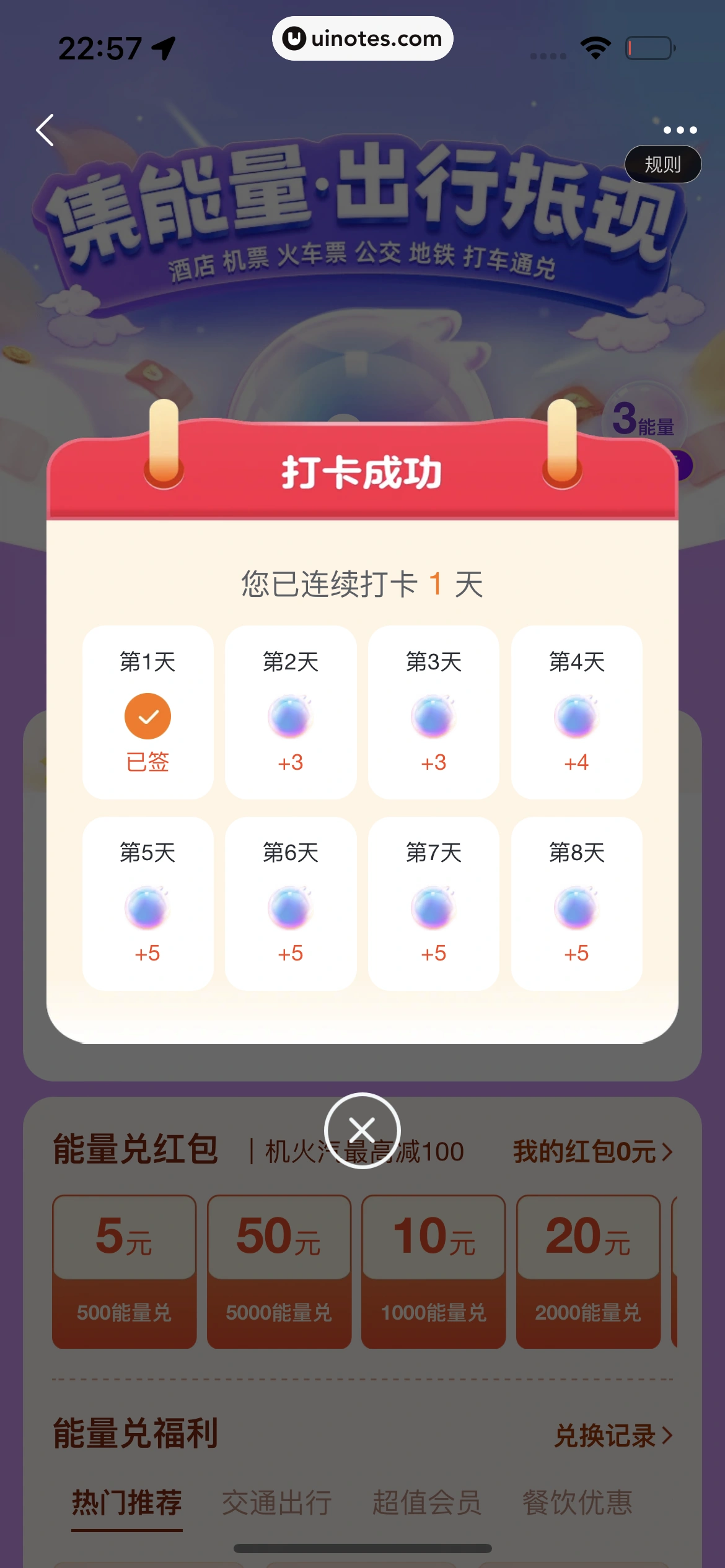Screen dimensions: 725x1568
Task: Open the three-dot more menu
Action: tap(680, 130)
